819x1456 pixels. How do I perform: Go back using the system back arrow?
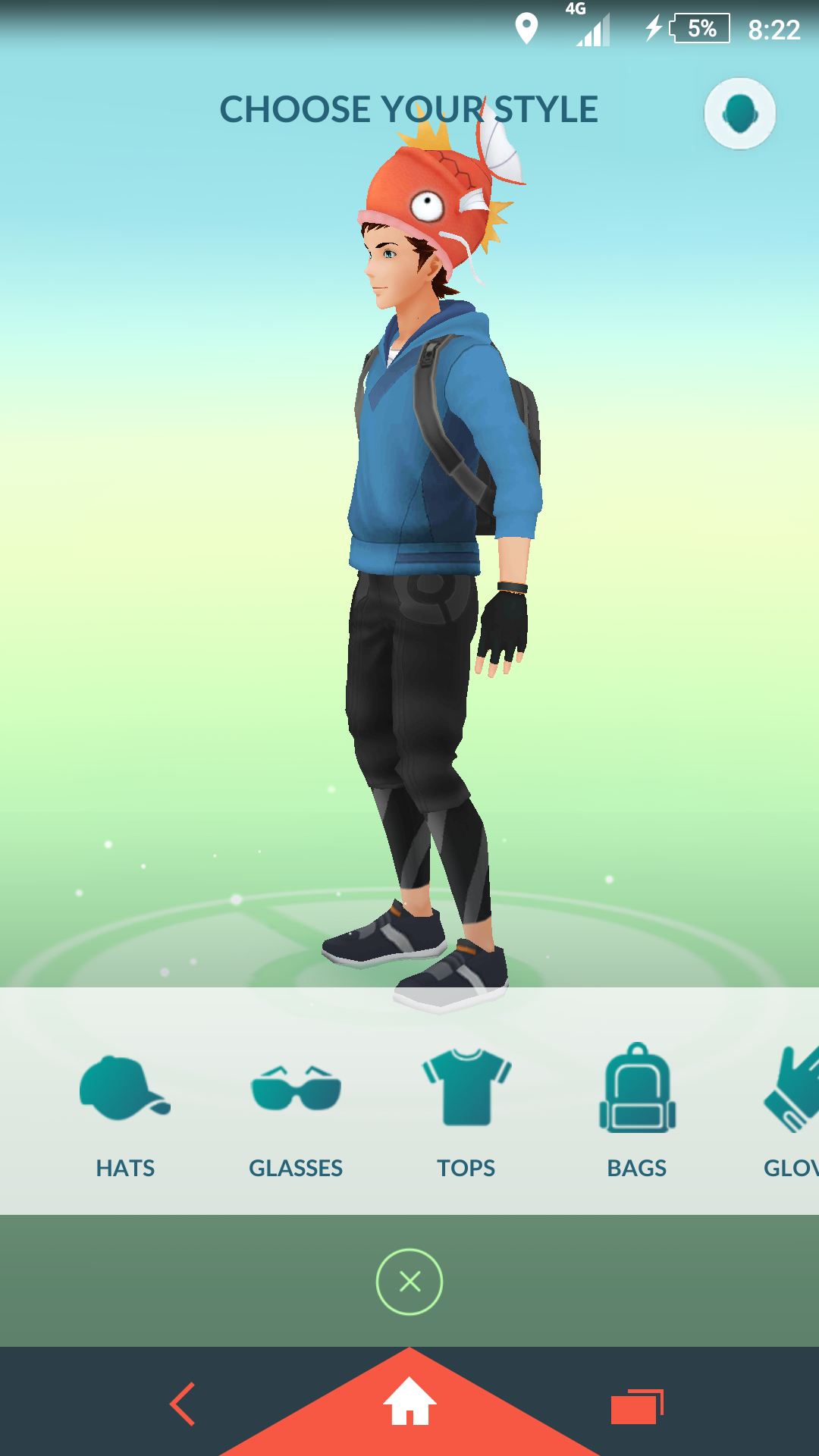pos(183,1404)
